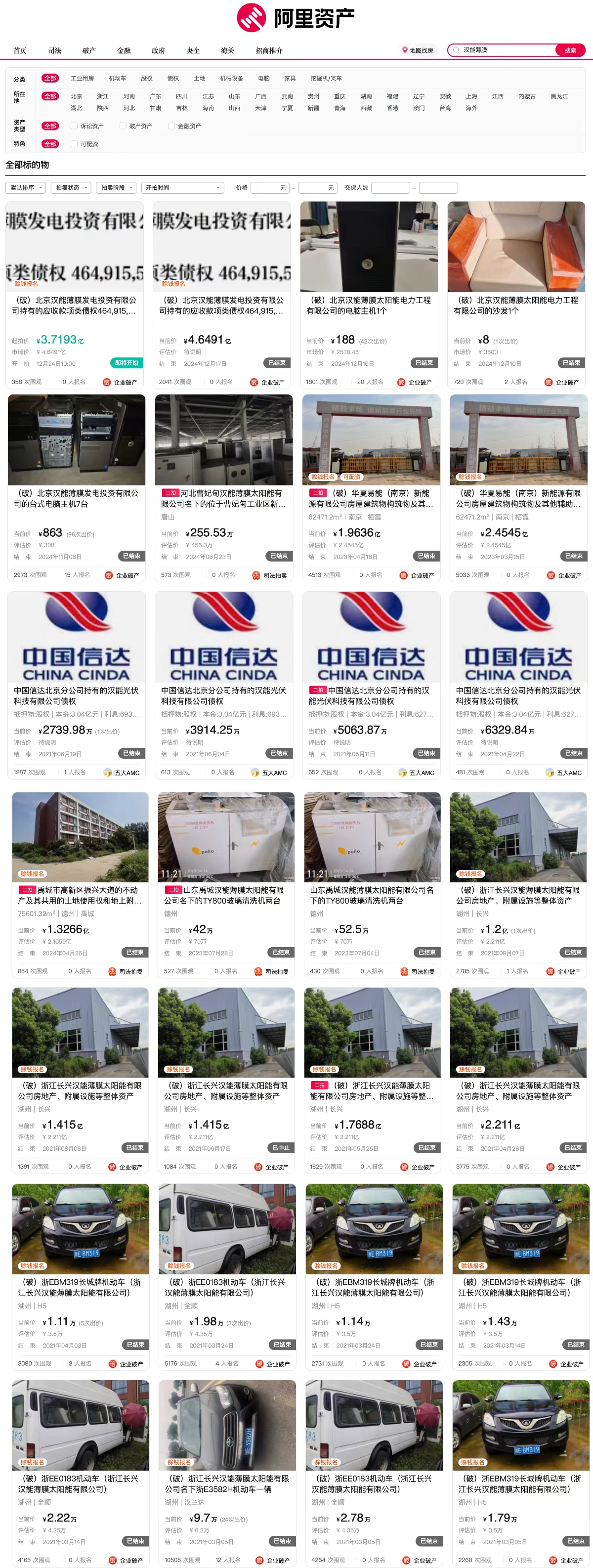Enable the 可配资 feature checkbox
Viewport: 593px width, 1568px height.
[x=74, y=144]
